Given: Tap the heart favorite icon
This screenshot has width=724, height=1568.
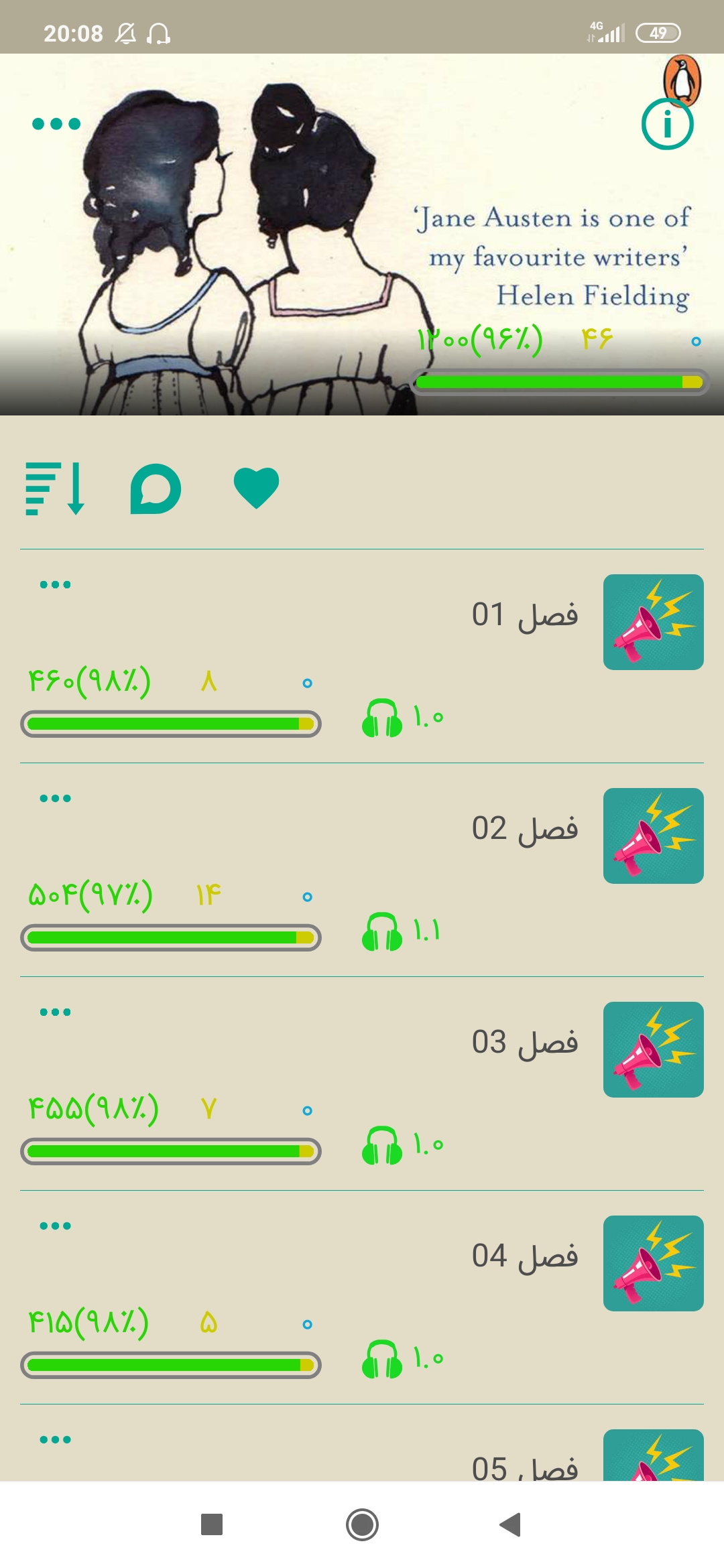Looking at the screenshot, I should tap(256, 488).
